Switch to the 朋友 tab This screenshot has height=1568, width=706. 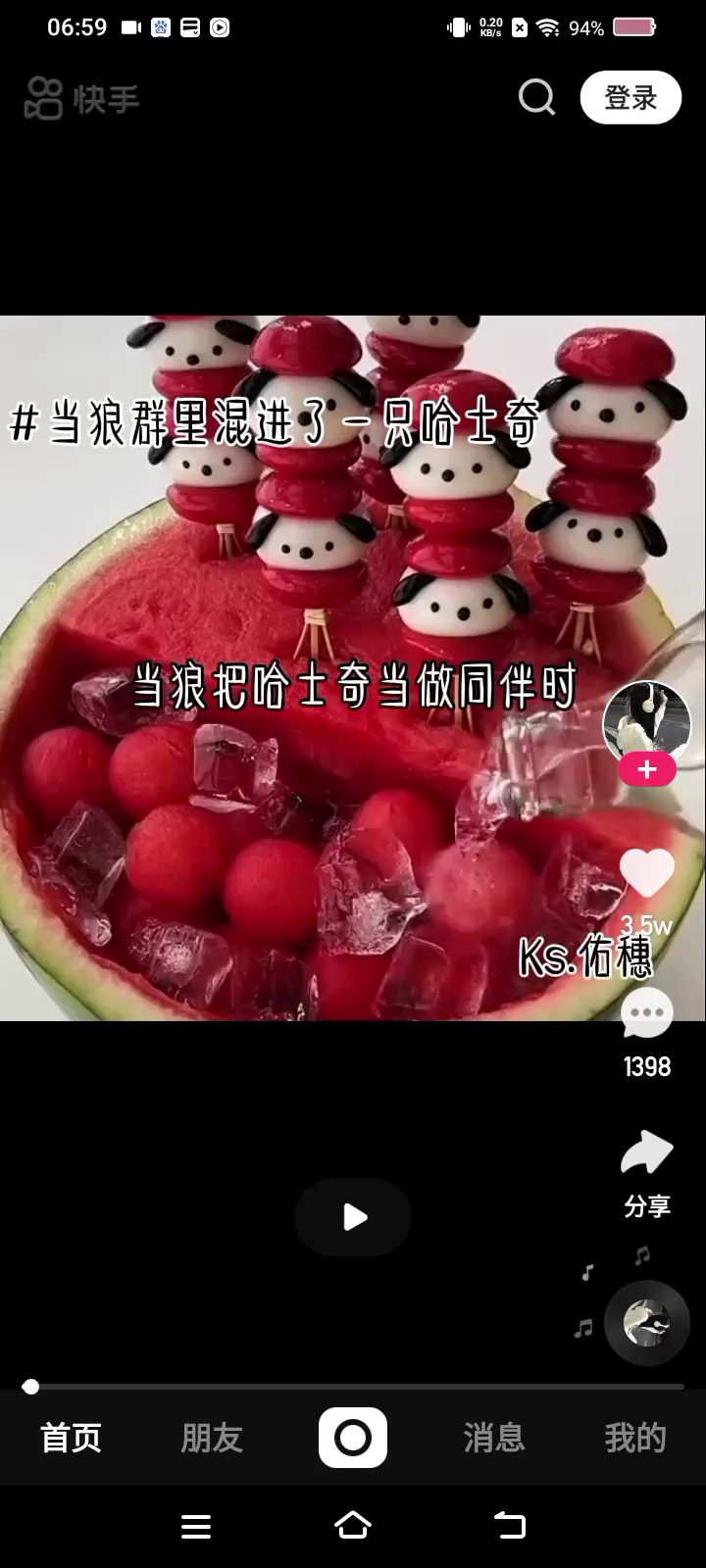click(x=212, y=1438)
